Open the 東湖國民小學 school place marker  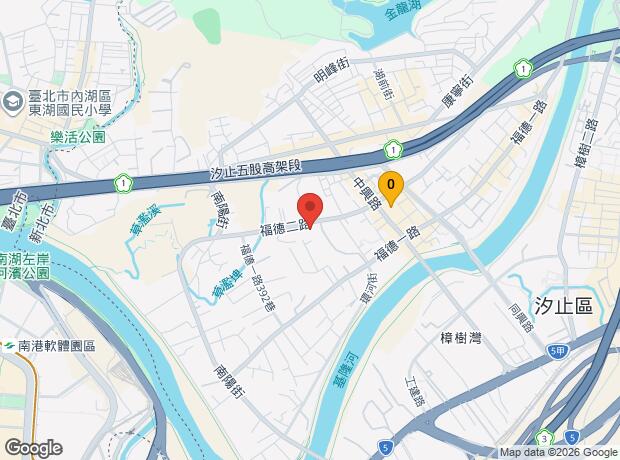point(13,102)
